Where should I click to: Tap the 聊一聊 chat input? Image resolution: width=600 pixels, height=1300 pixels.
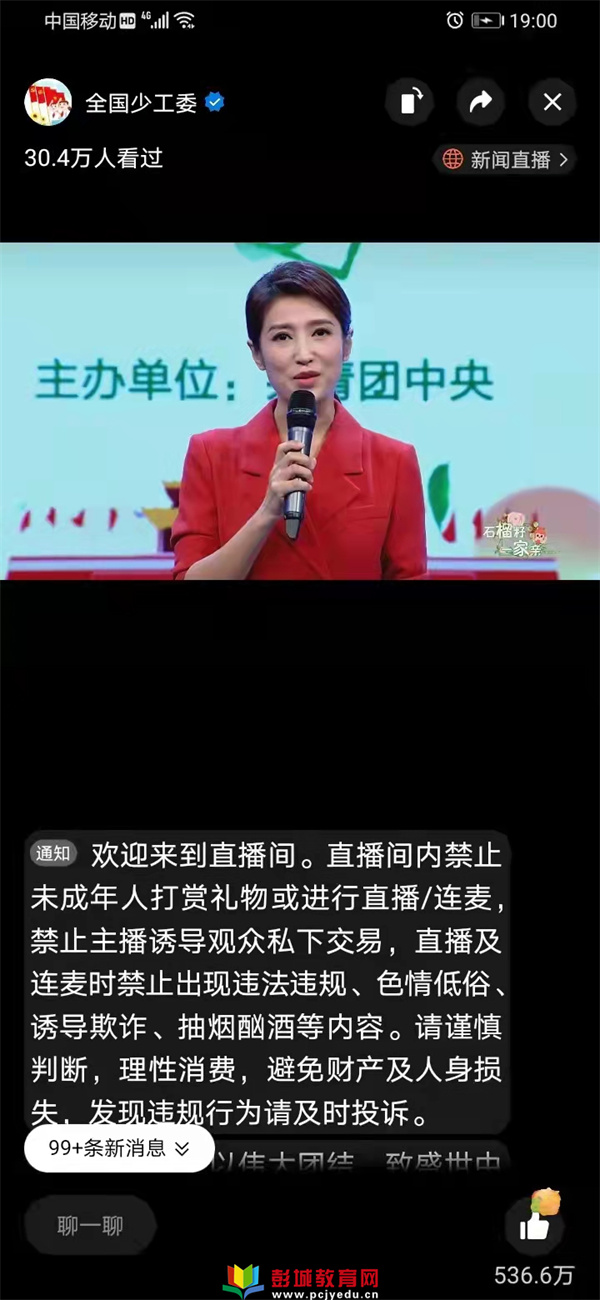(x=90, y=1226)
